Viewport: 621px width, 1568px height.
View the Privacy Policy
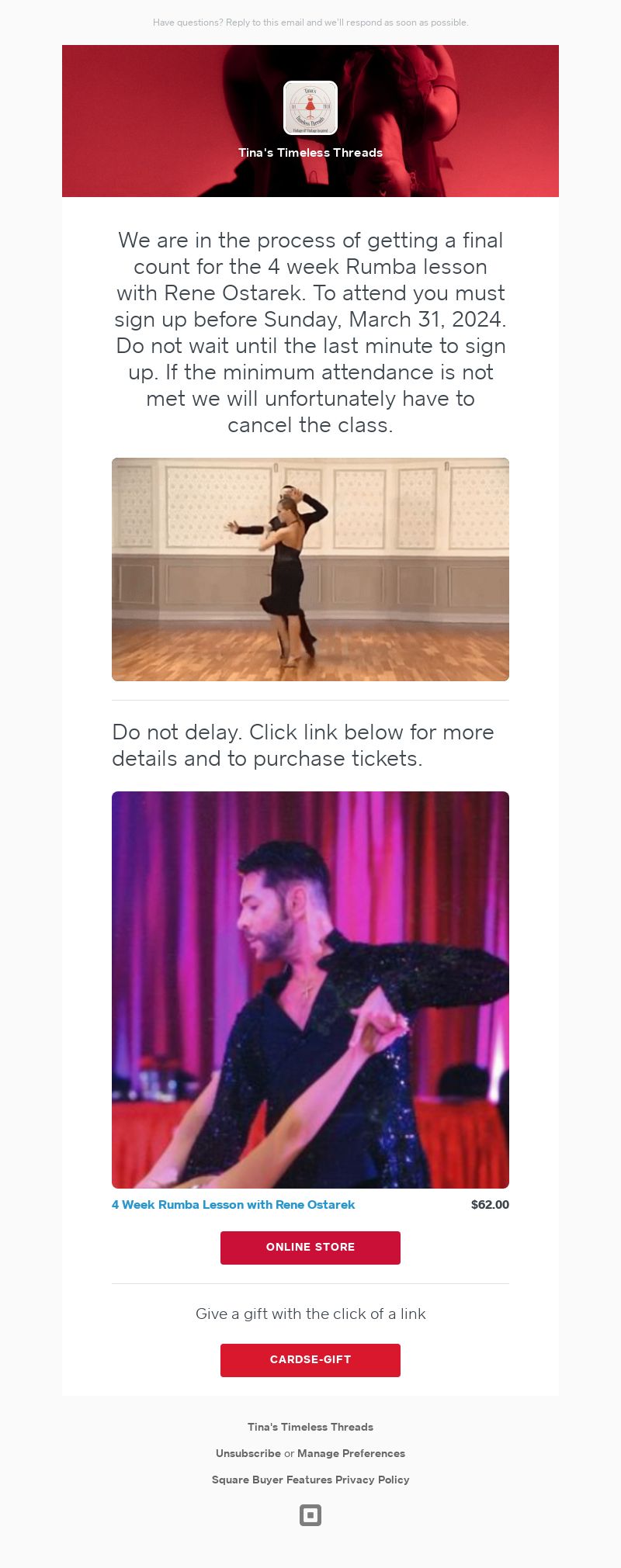(372, 1480)
